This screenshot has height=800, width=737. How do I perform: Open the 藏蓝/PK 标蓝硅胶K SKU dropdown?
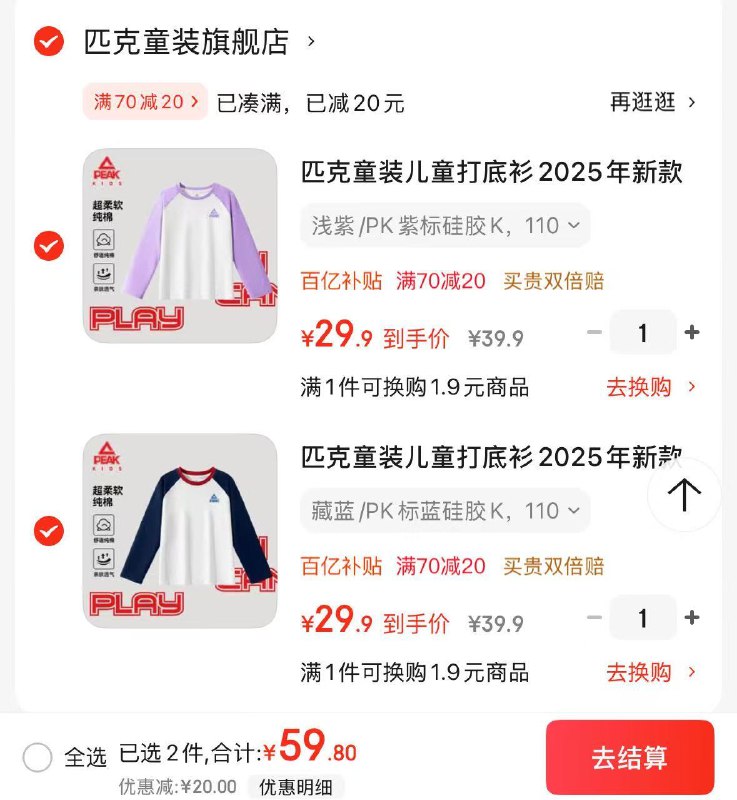[443, 511]
